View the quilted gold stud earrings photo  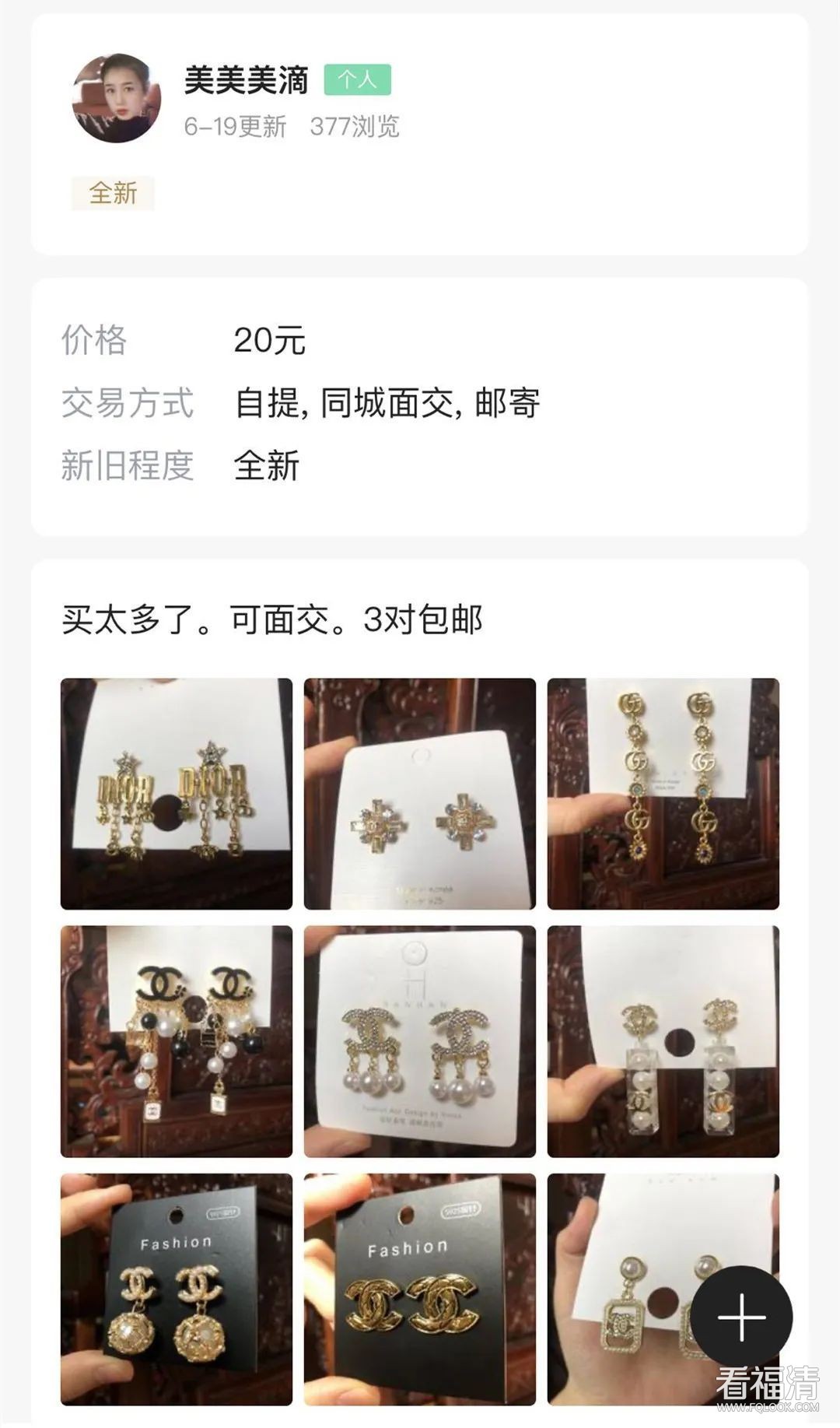click(x=419, y=1289)
